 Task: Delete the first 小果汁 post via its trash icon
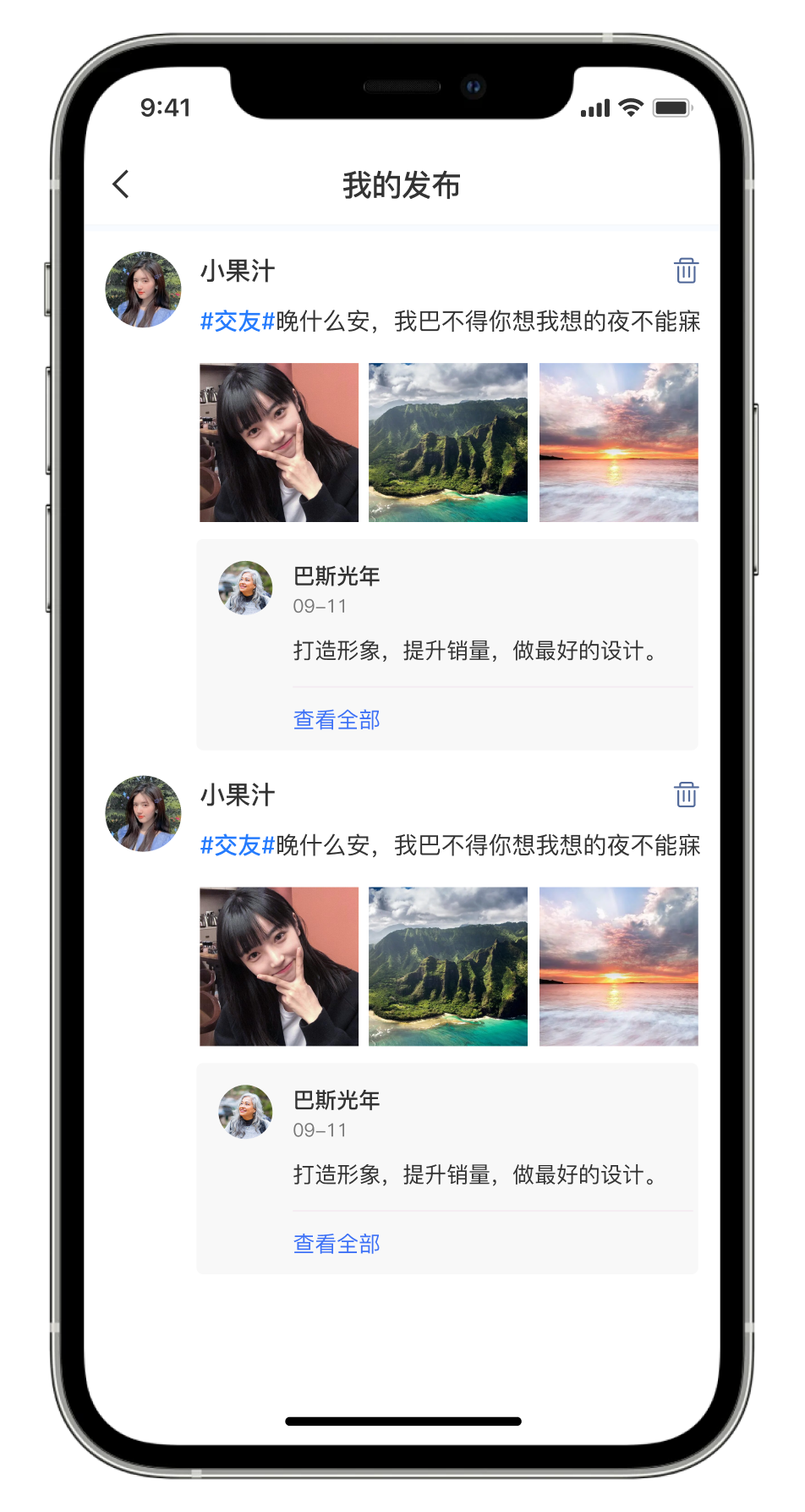click(686, 271)
